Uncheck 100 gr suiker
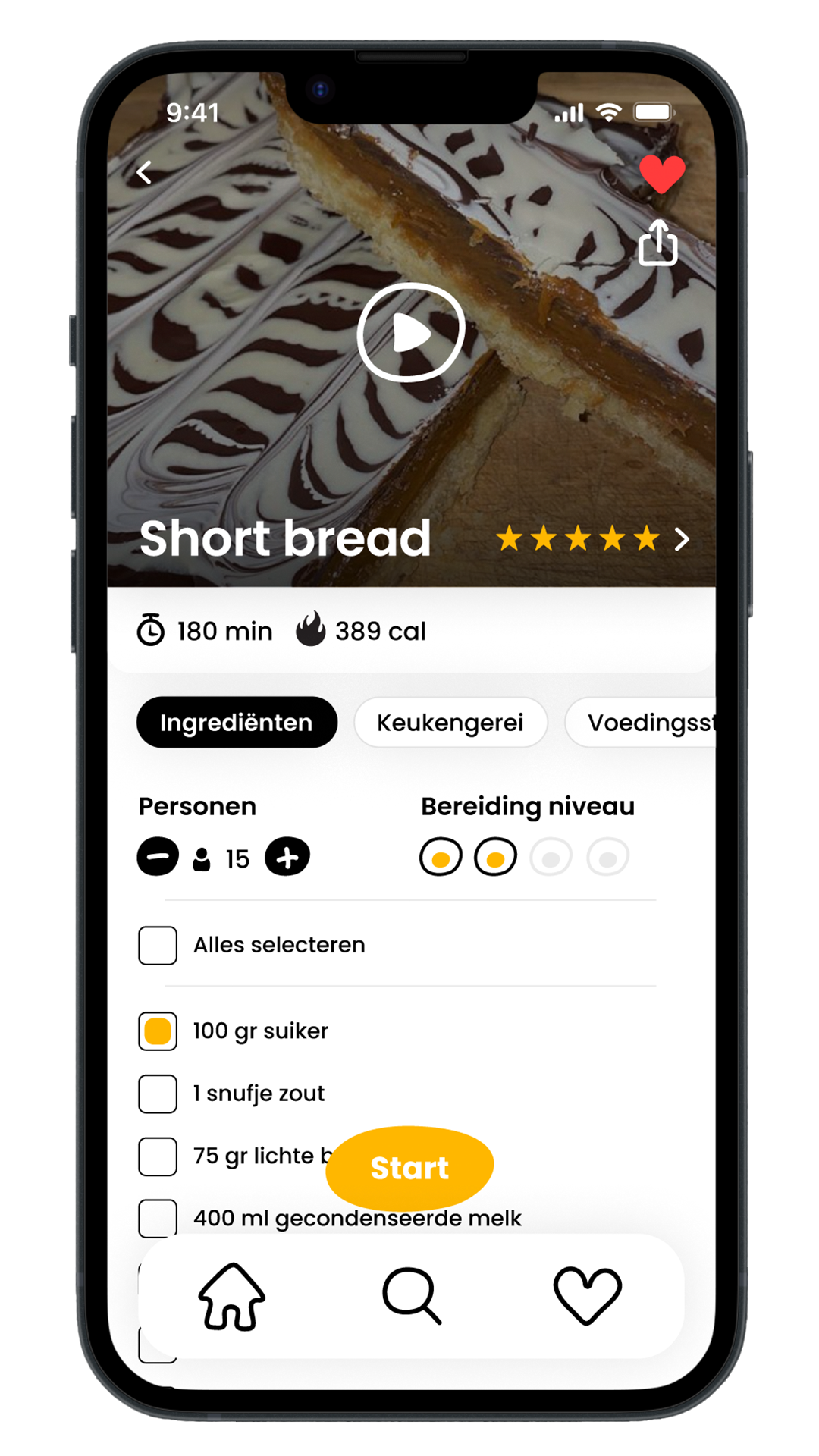Image resolution: width=819 pixels, height=1456 pixels. pos(158,1031)
